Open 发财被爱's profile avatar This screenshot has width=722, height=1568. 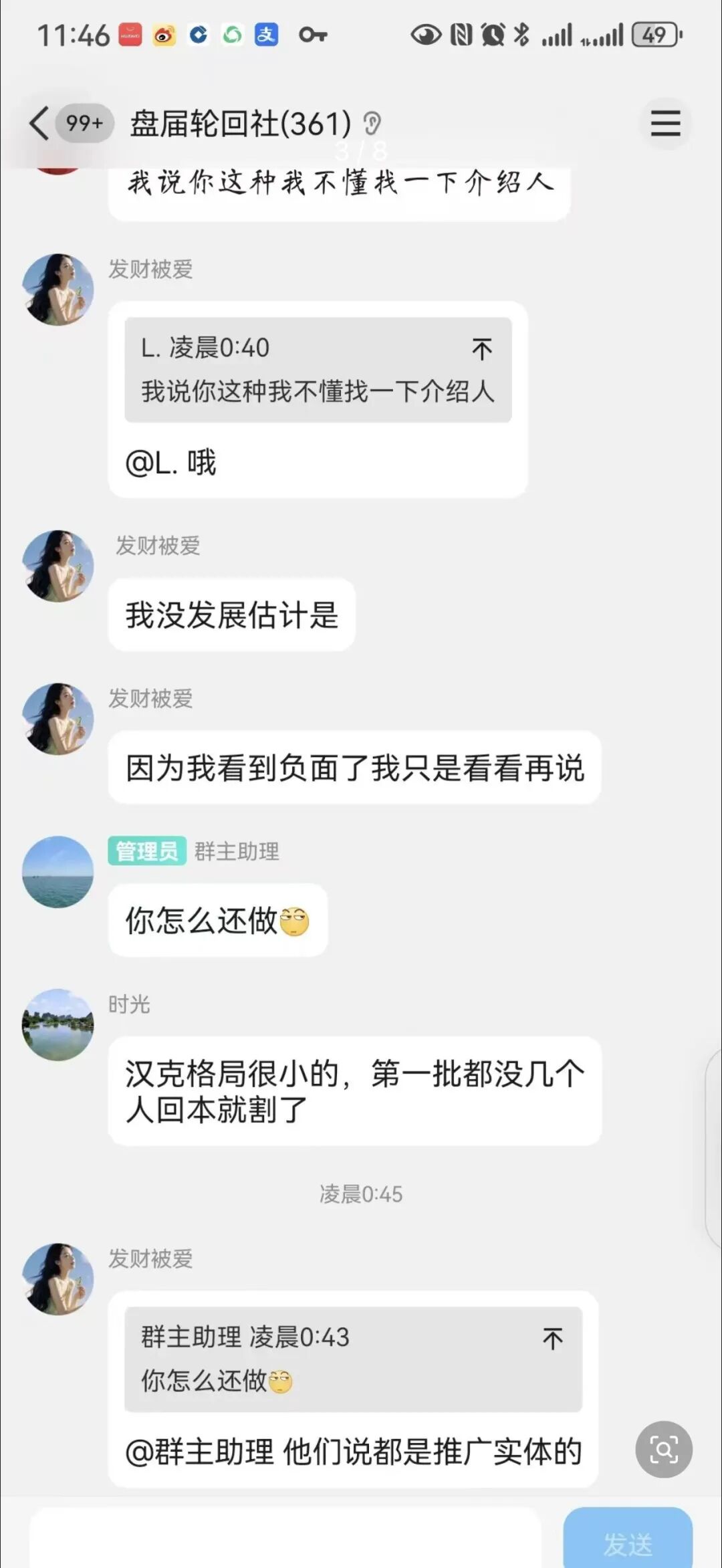point(58,289)
